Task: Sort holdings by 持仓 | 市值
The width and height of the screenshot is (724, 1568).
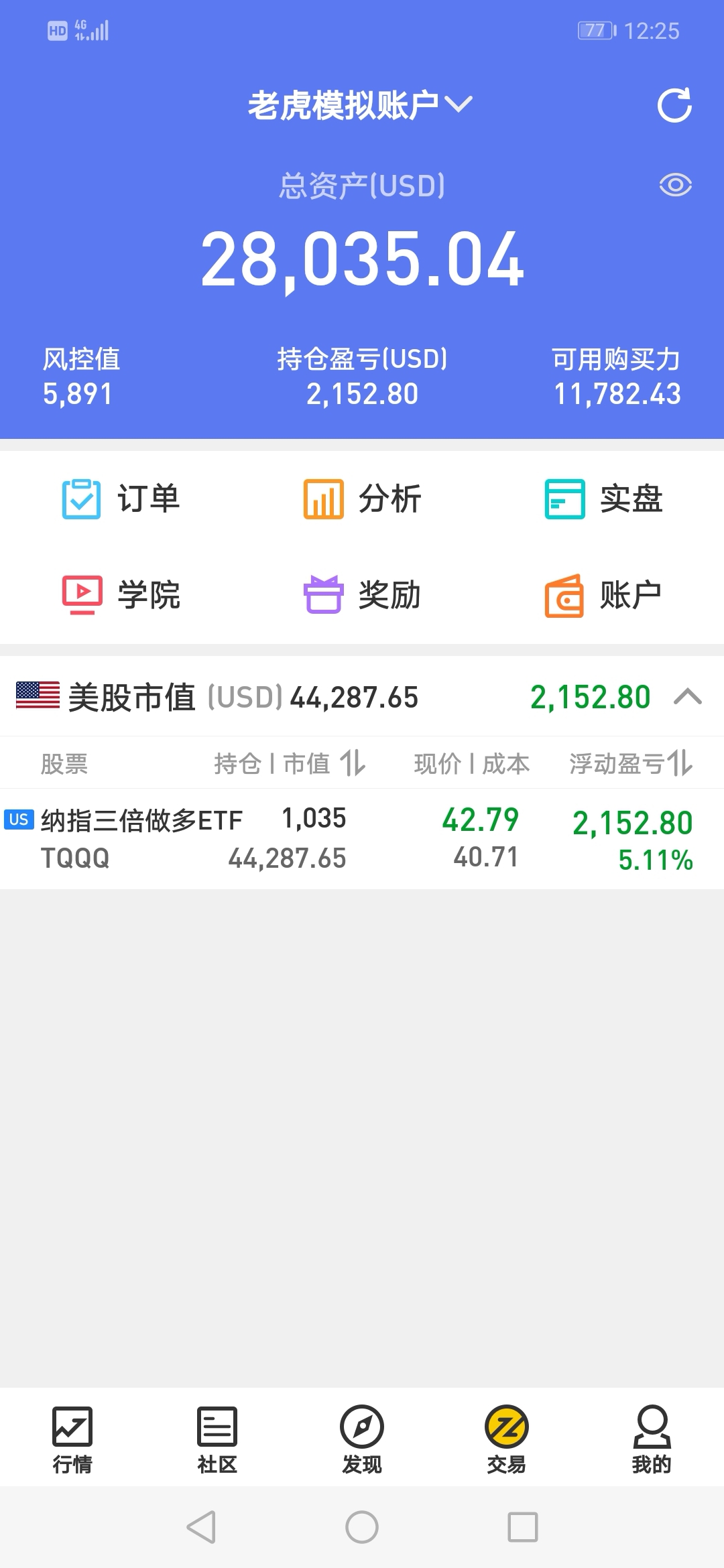Action: [x=290, y=763]
